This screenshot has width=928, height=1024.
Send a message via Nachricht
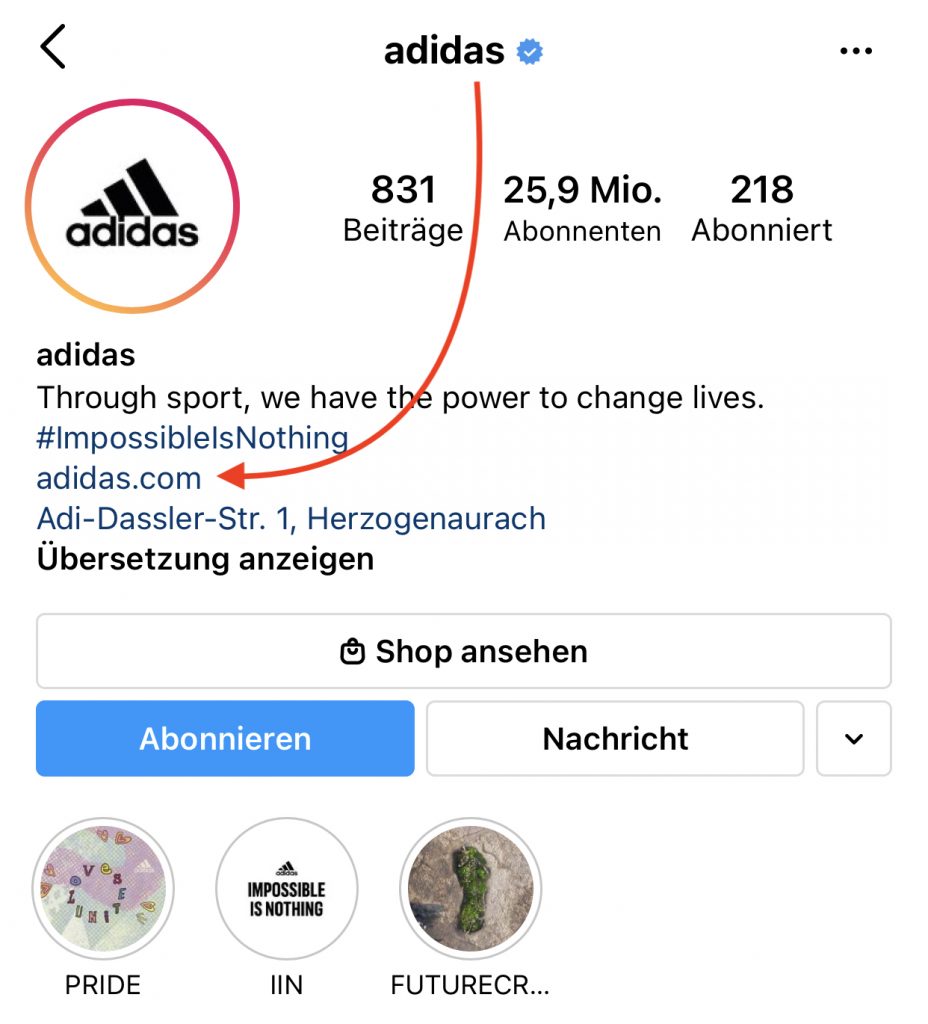pos(615,739)
